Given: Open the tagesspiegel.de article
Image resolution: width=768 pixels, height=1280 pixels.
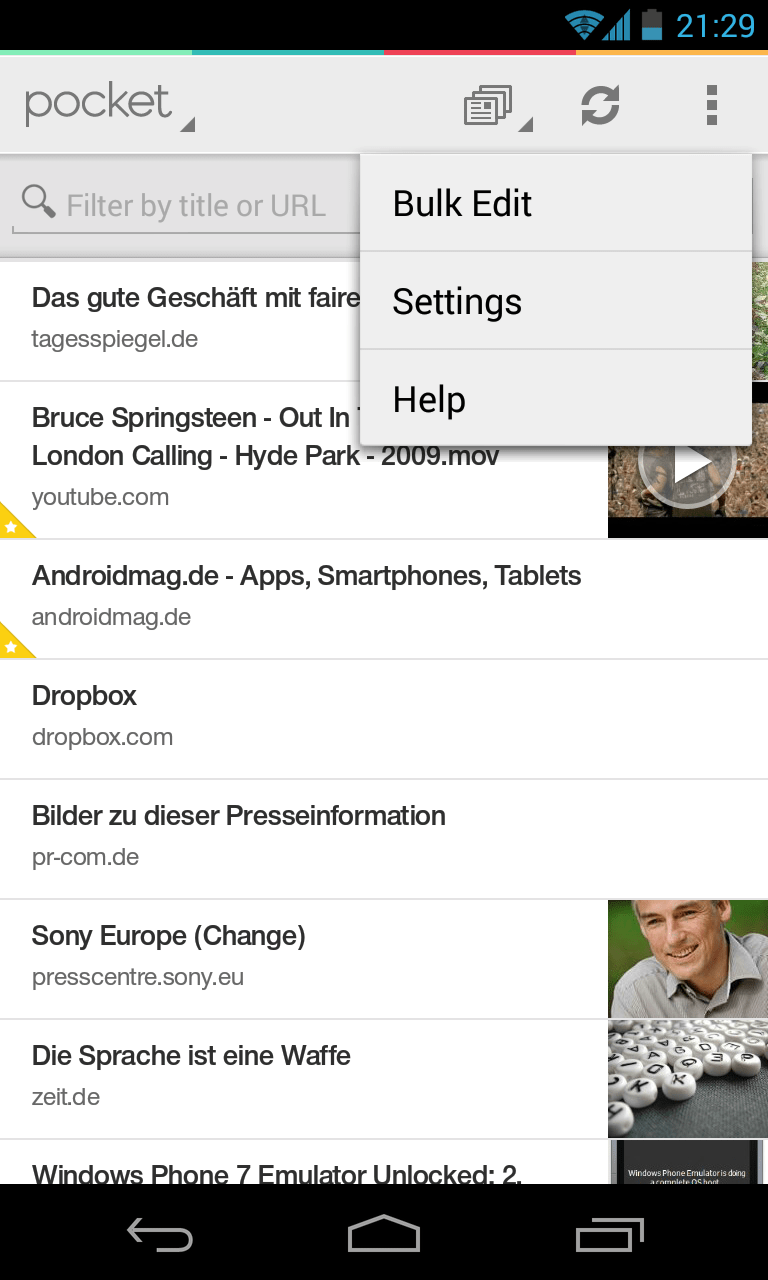Looking at the screenshot, I should coord(180,318).
